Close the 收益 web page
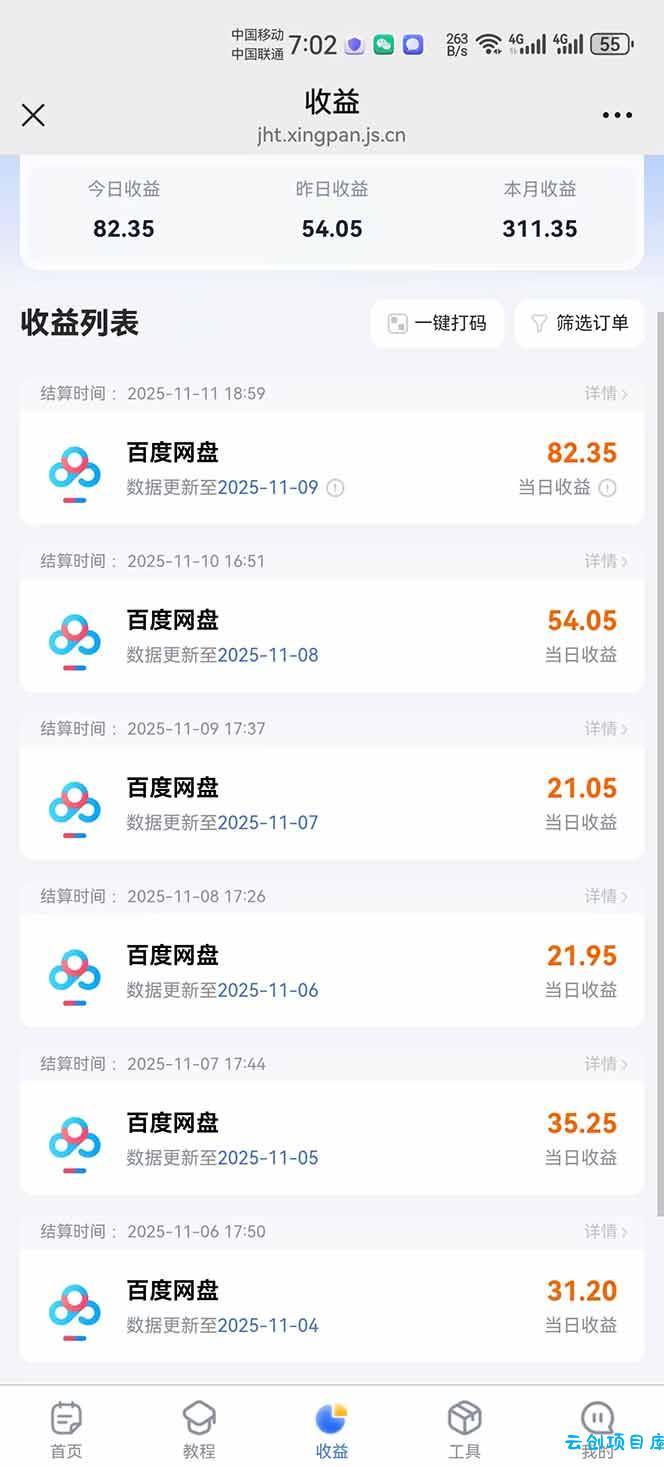 tap(33, 115)
